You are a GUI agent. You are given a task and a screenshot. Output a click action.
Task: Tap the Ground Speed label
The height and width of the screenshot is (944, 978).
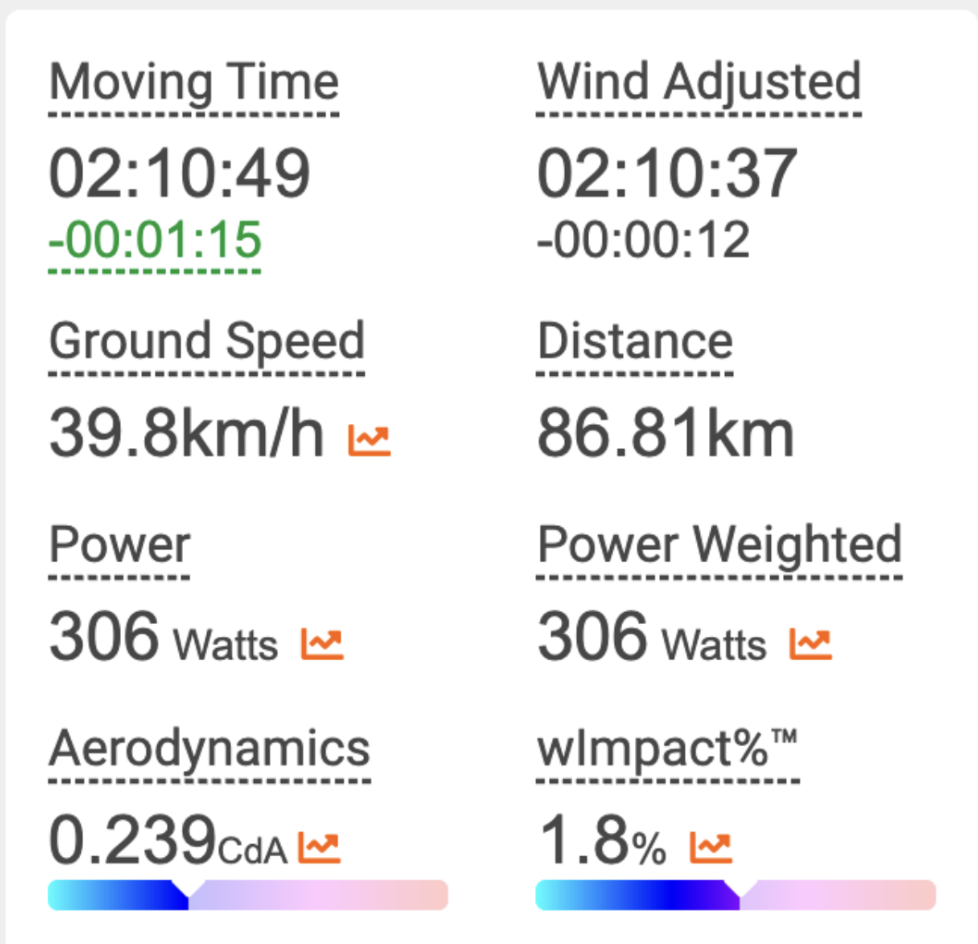point(207,341)
